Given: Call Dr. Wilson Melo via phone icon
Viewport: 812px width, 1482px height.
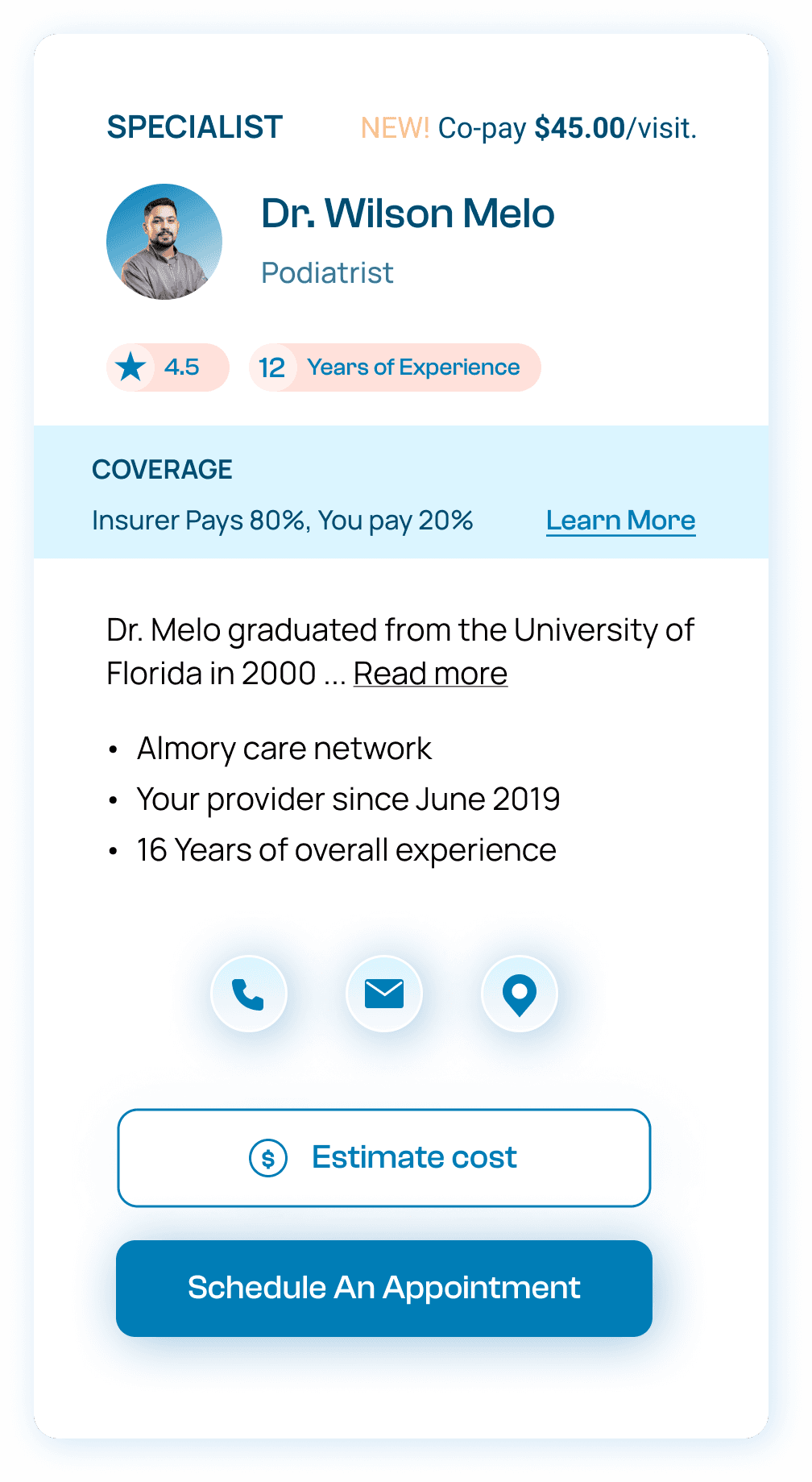Looking at the screenshot, I should [248, 994].
